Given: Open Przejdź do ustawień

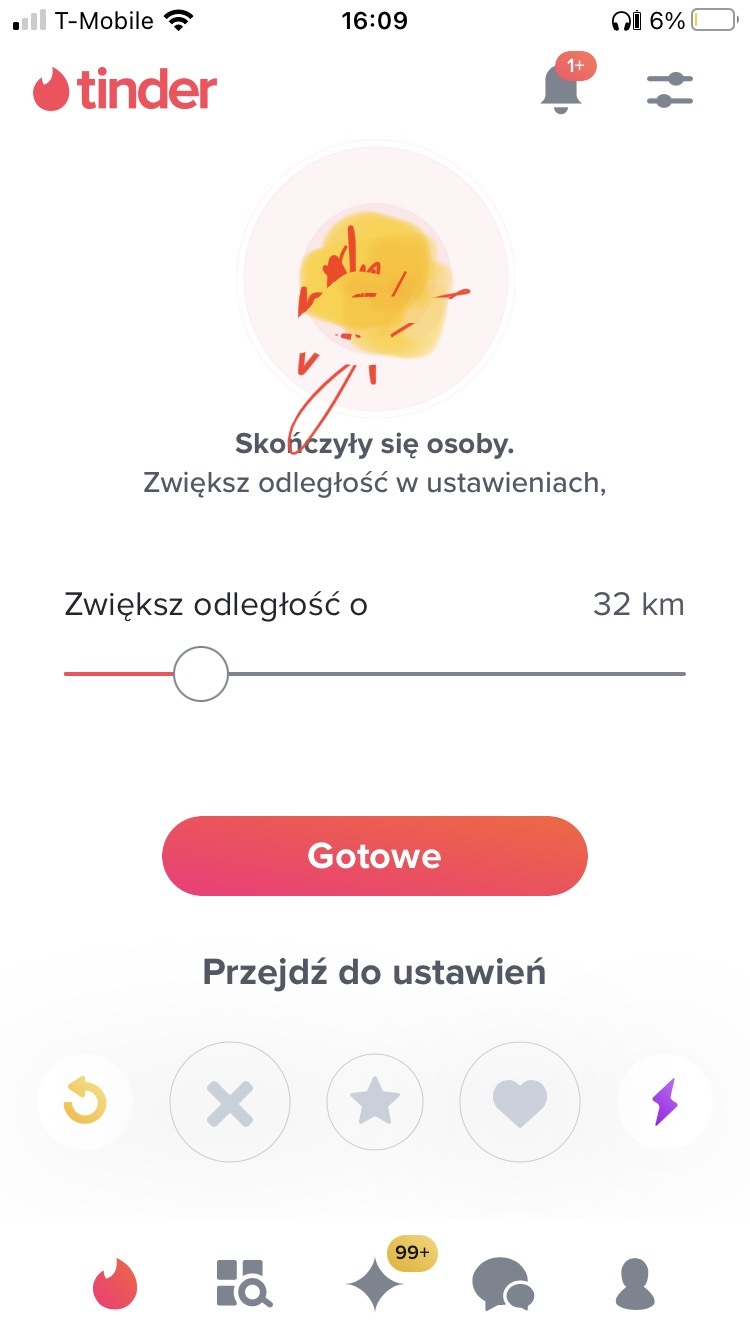Looking at the screenshot, I should (375, 971).
